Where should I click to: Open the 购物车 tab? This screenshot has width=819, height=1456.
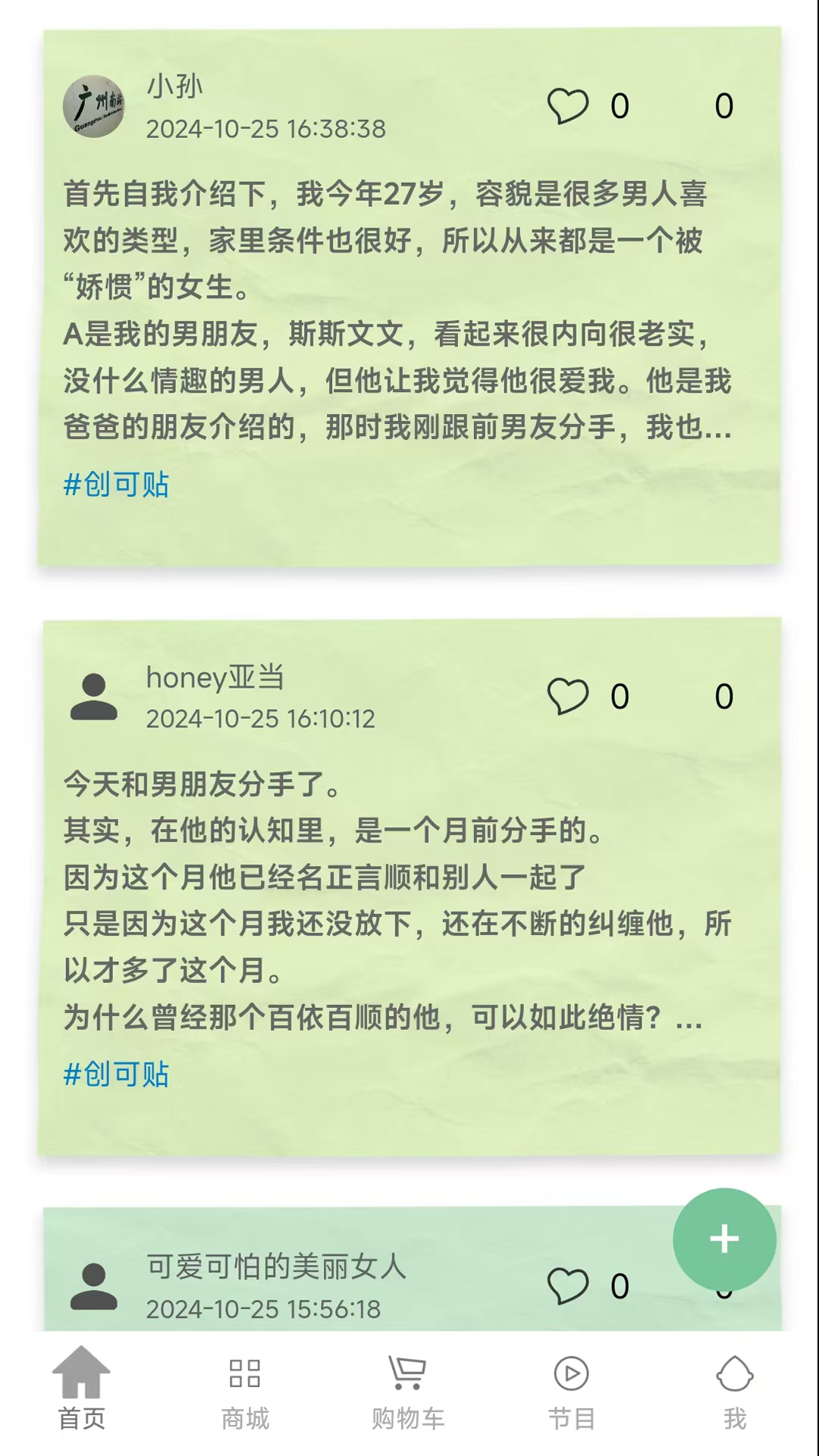[x=408, y=1389]
